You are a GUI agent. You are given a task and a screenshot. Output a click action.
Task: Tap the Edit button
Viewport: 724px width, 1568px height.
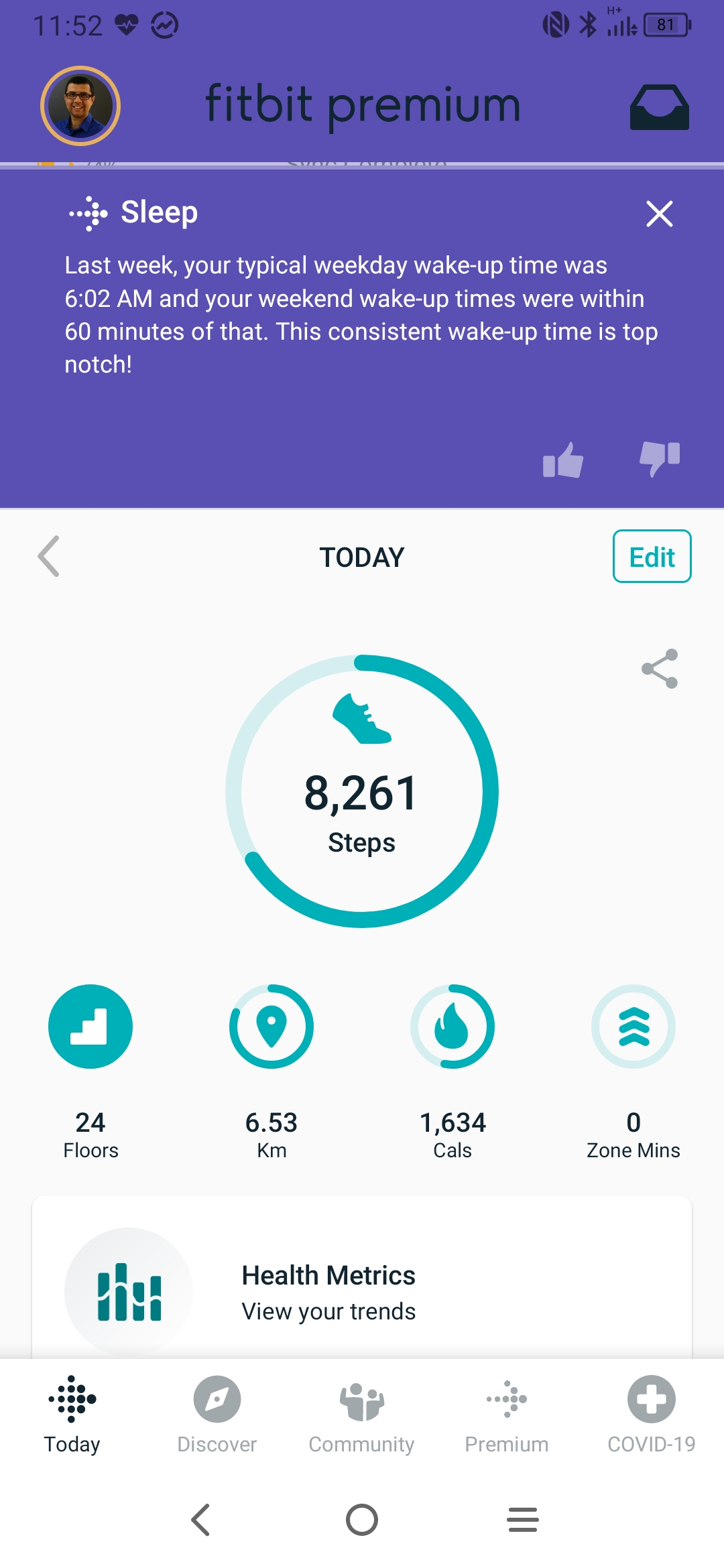click(652, 556)
